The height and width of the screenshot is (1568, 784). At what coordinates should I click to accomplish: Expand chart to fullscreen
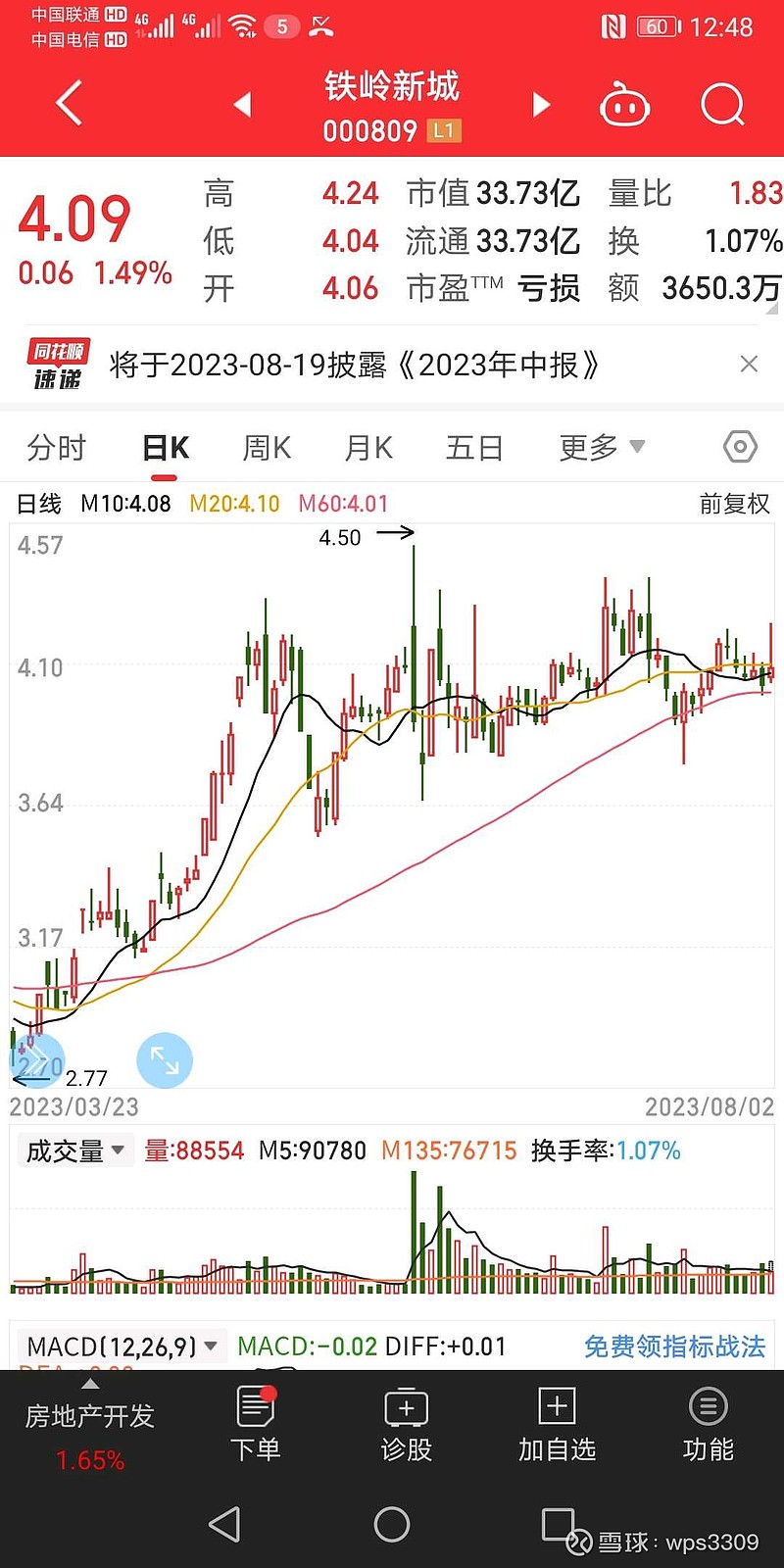point(165,1060)
